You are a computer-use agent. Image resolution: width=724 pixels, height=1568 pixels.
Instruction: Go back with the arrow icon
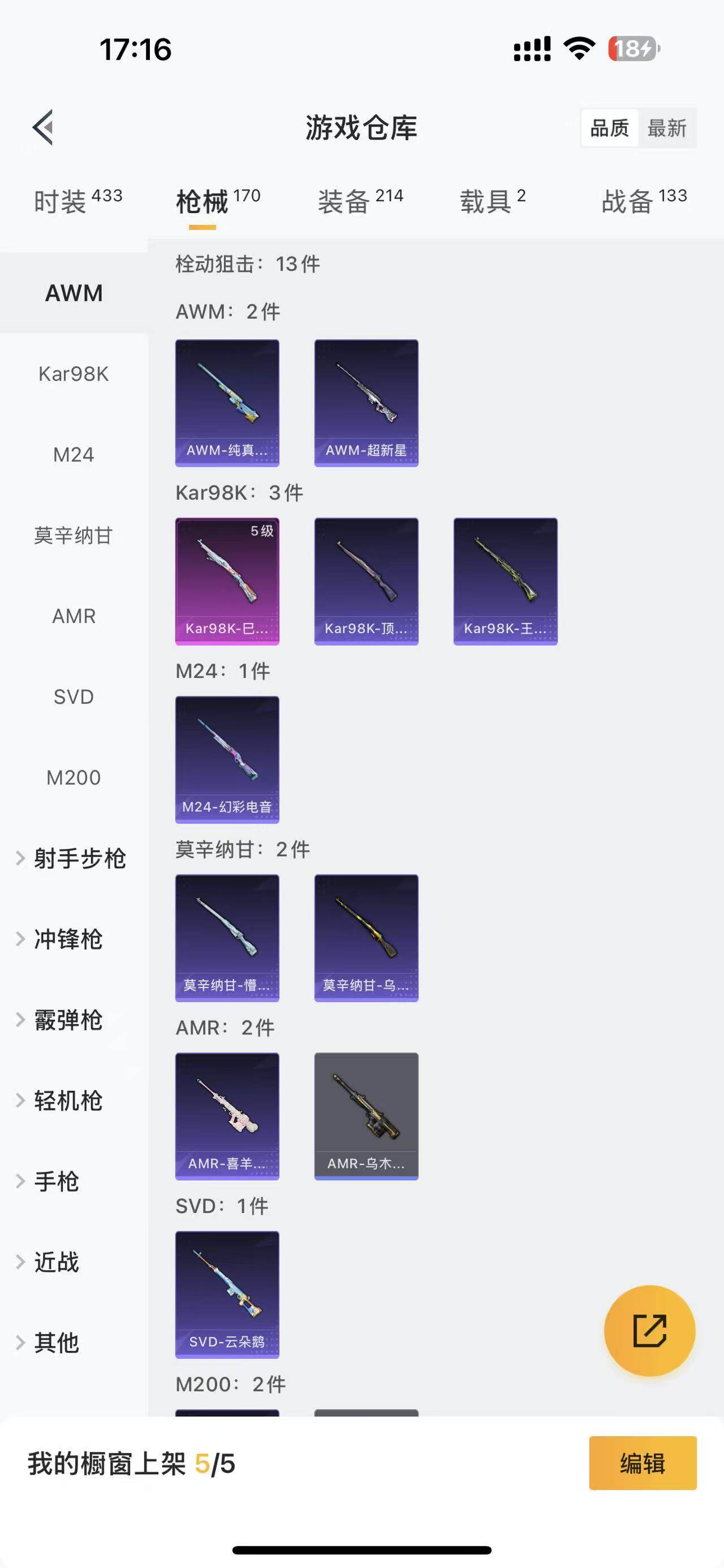pos(43,128)
